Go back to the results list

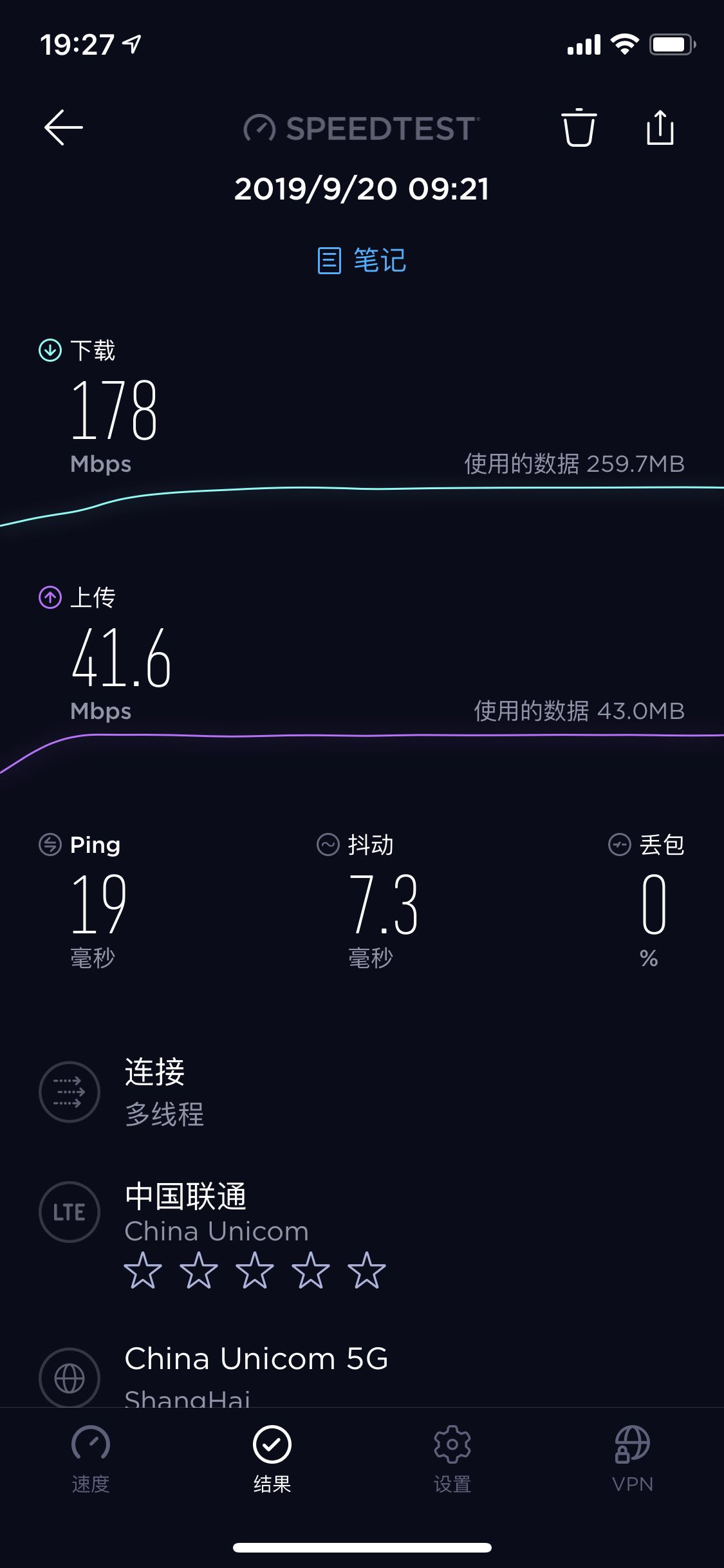pyautogui.click(x=63, y=127)
